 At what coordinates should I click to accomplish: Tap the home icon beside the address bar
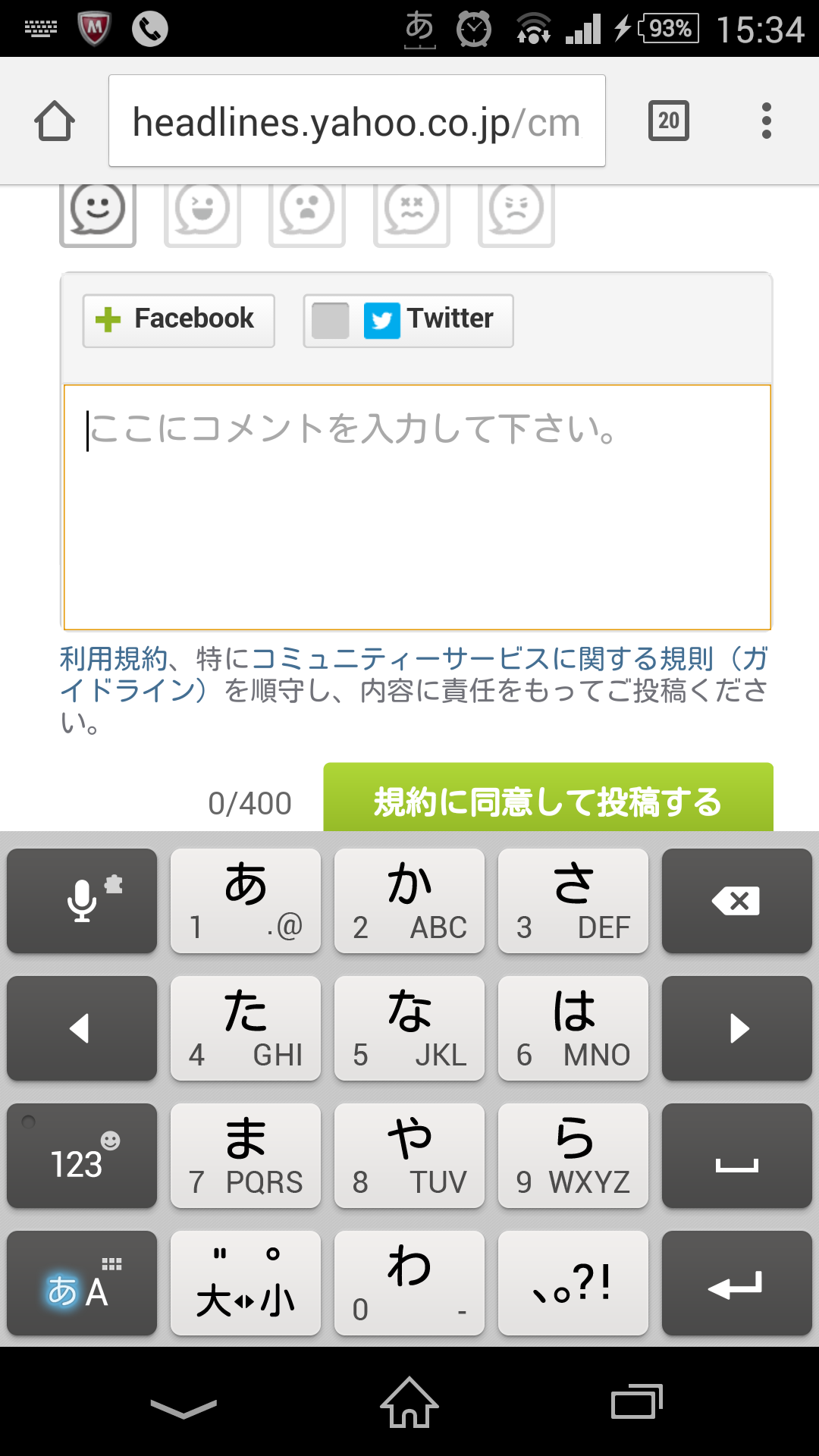point(55,120)
